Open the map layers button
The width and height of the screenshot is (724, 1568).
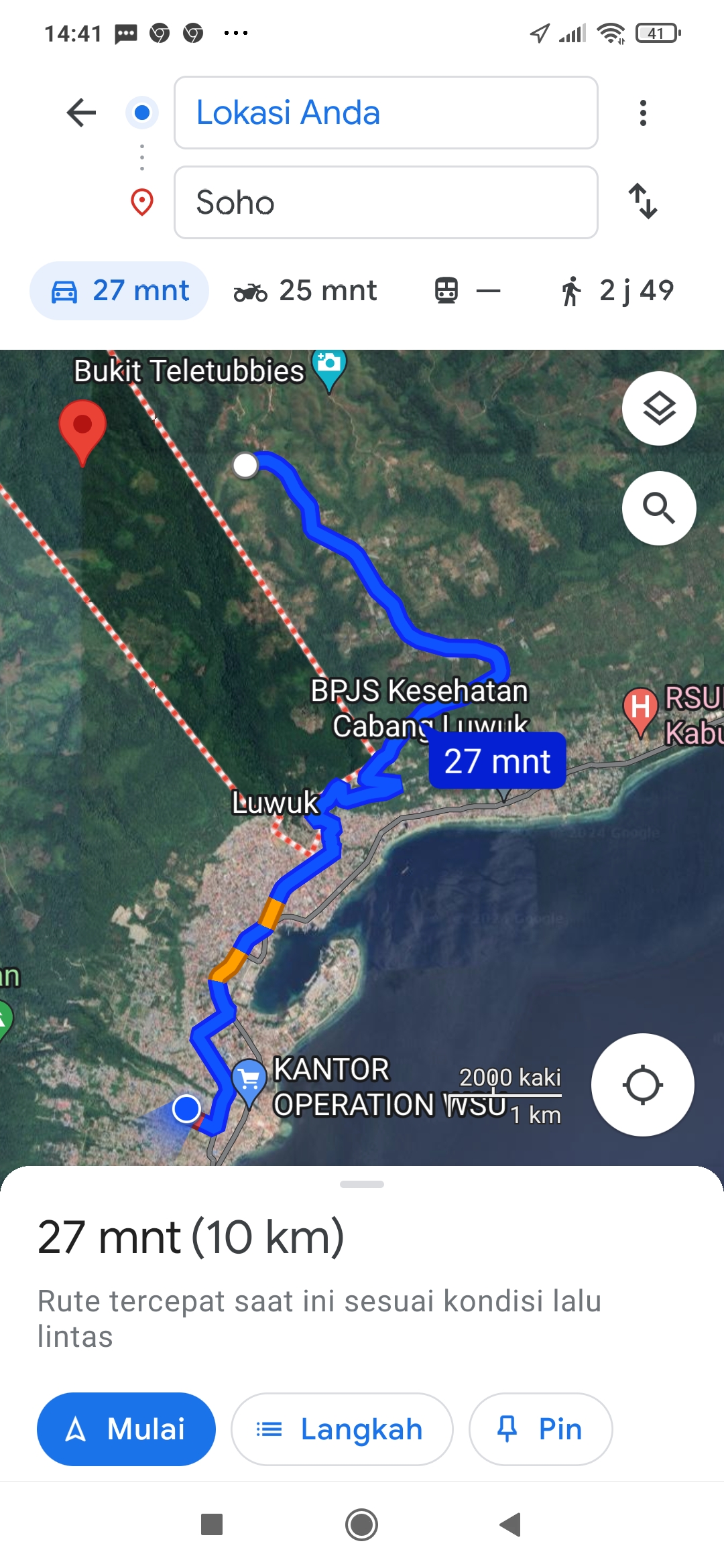tap(659, 408)
